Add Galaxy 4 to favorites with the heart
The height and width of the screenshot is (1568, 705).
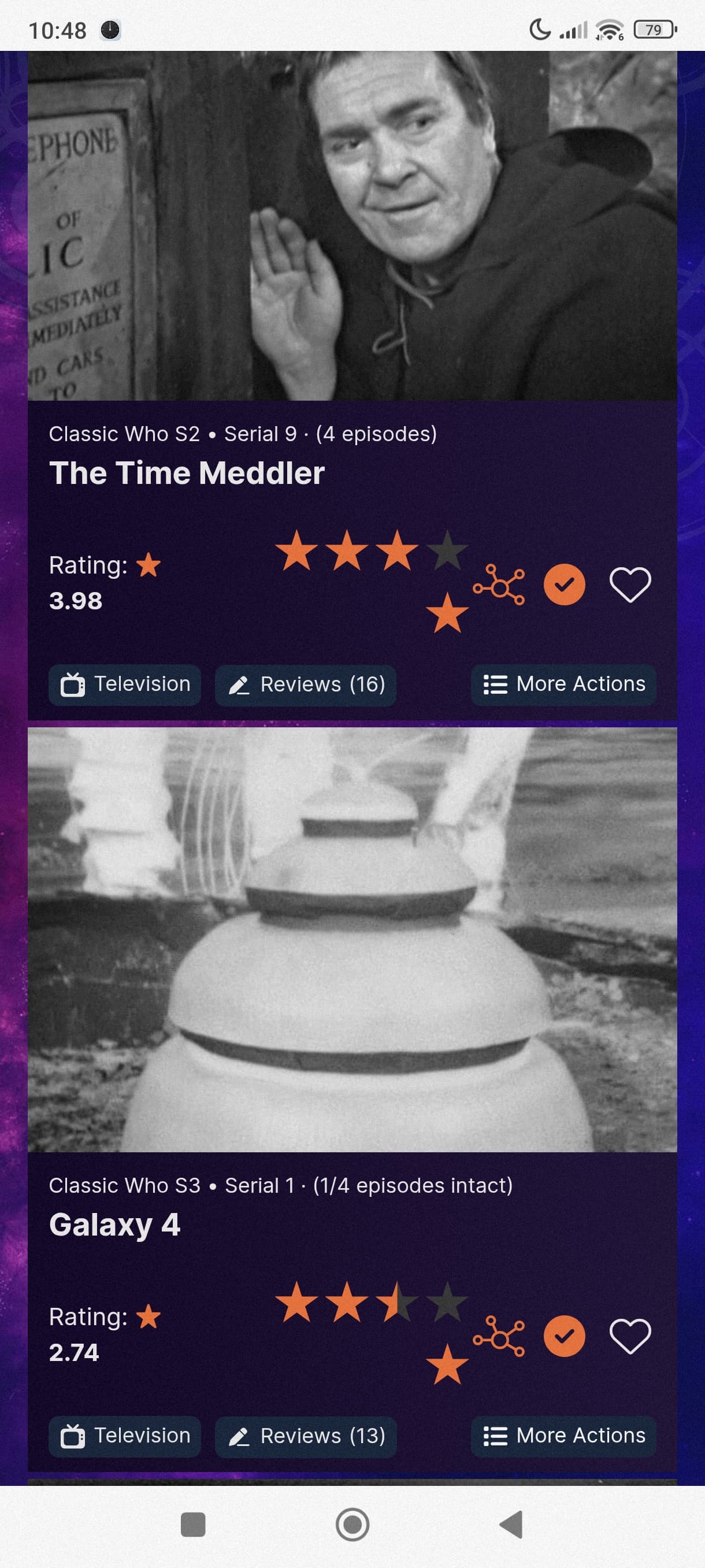[x=630, y=1336]
